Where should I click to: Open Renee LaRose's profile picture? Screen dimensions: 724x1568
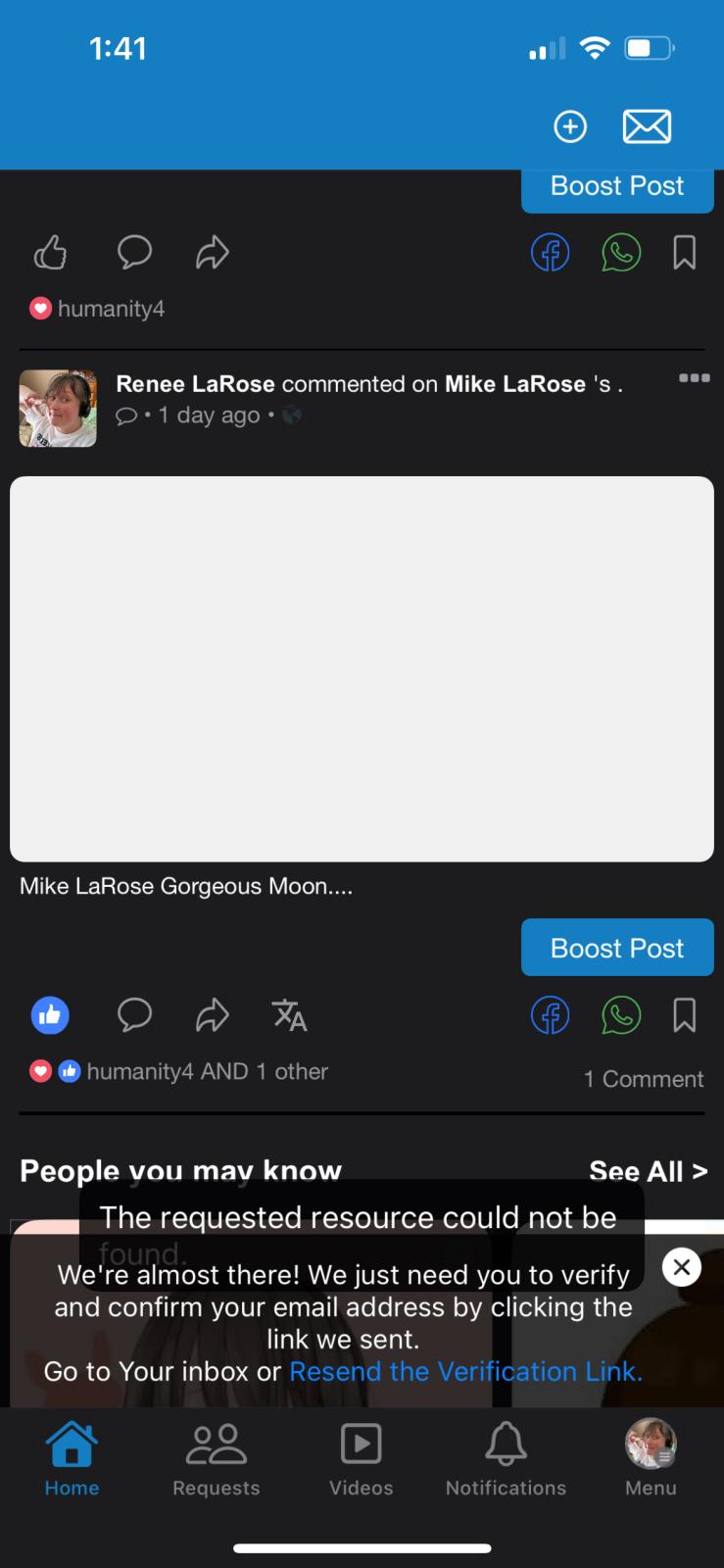[x=58, y=408]
